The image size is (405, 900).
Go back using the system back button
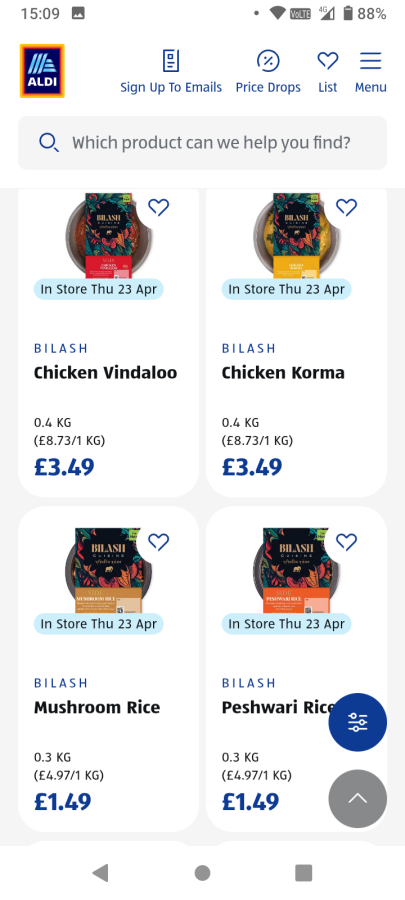(100, 873)
